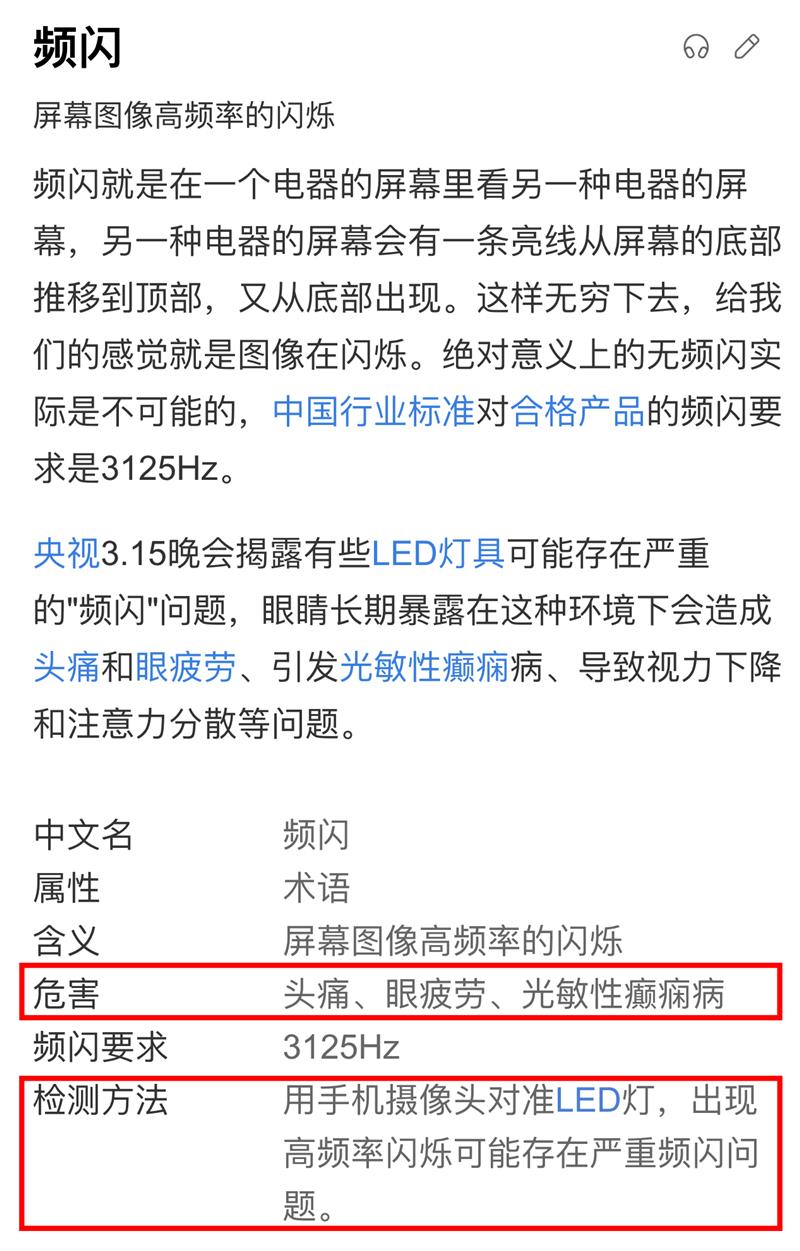Open the LED灯具 link
The image size is (800, 1251).
(x=438, y=553)
